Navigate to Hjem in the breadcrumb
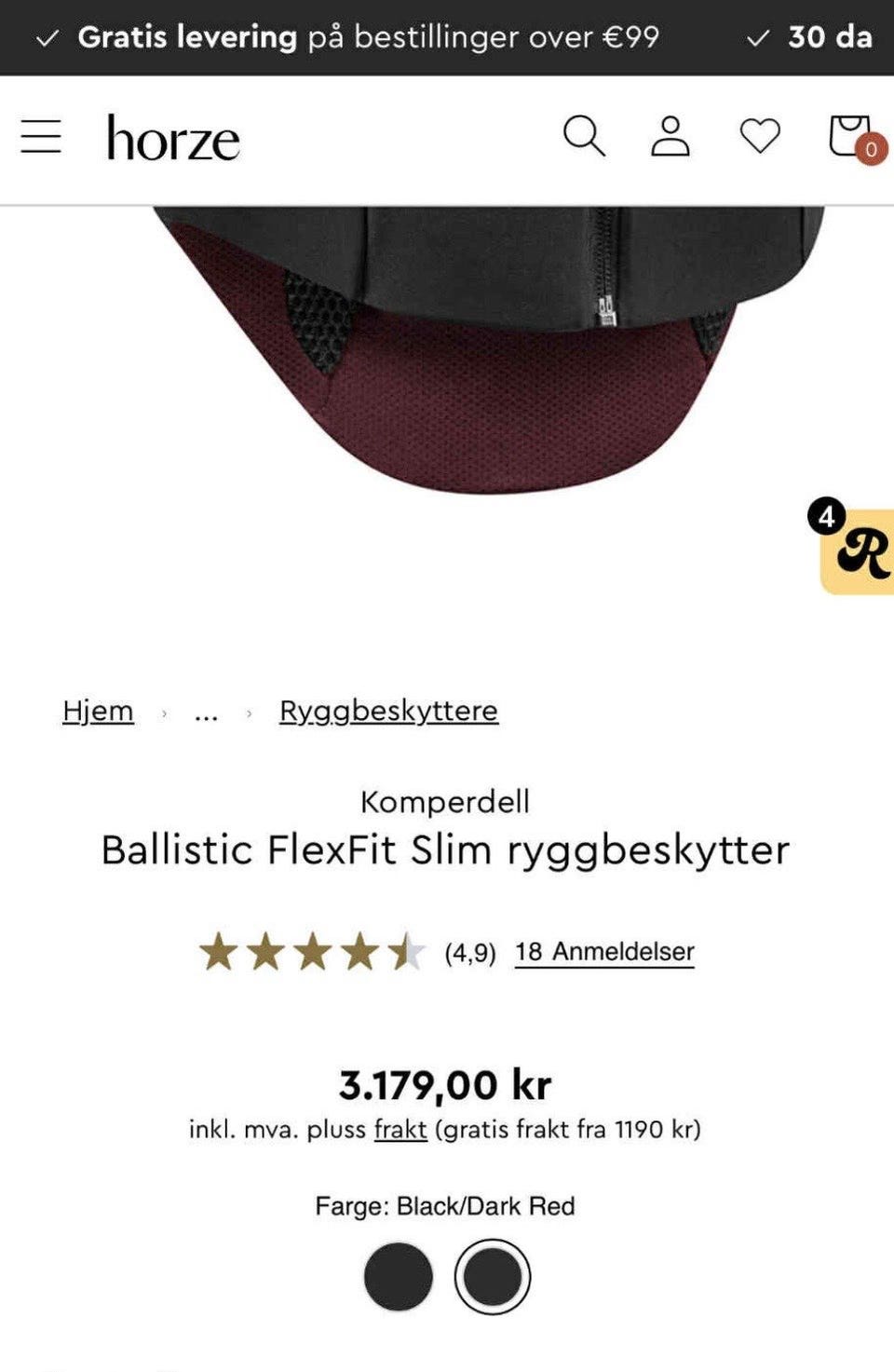The image size is (894, 1372). pyautogui.click(x=97, y=711)
